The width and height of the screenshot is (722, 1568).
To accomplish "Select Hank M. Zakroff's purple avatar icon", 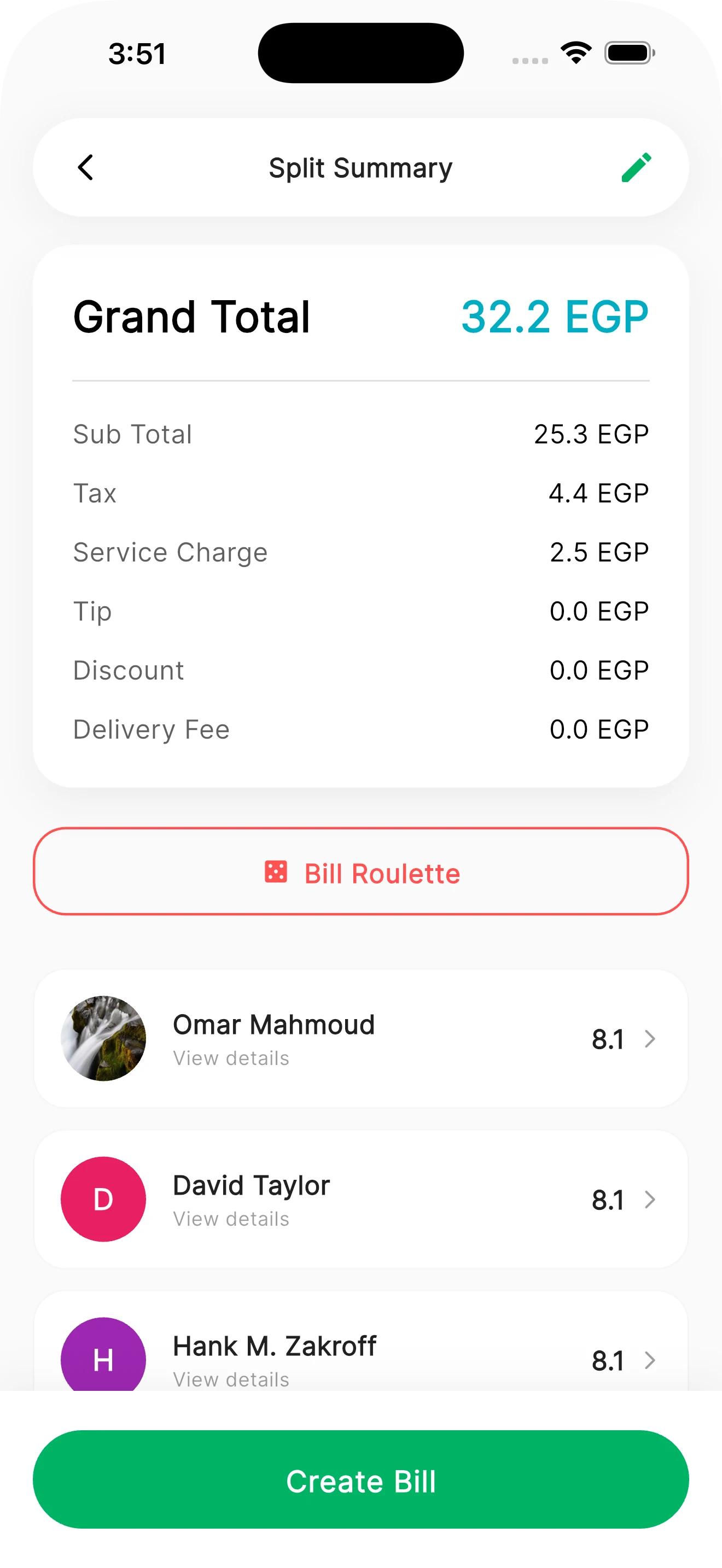I will click(103, 1360).
